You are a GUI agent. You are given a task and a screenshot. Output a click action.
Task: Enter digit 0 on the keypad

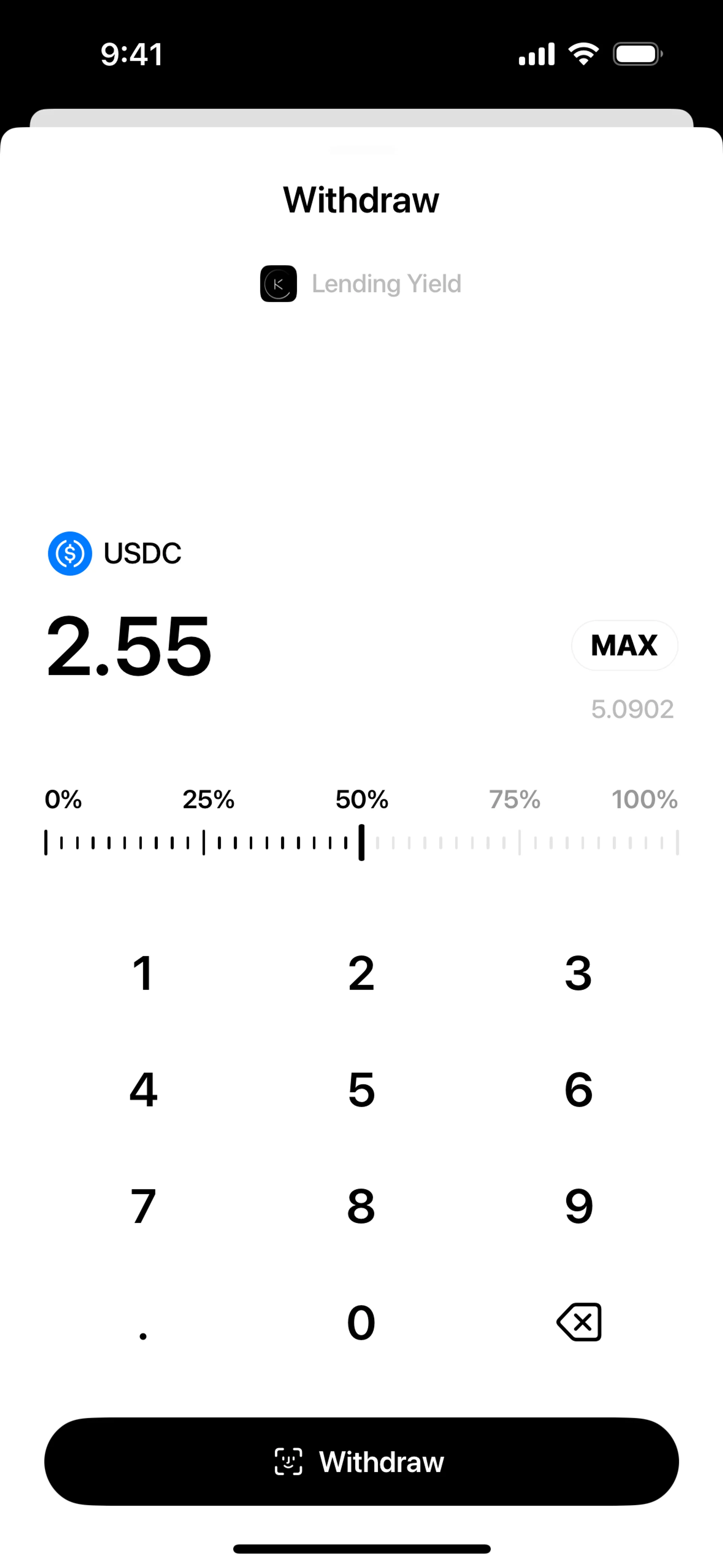pyautogui.click(x=361, y=1322)
